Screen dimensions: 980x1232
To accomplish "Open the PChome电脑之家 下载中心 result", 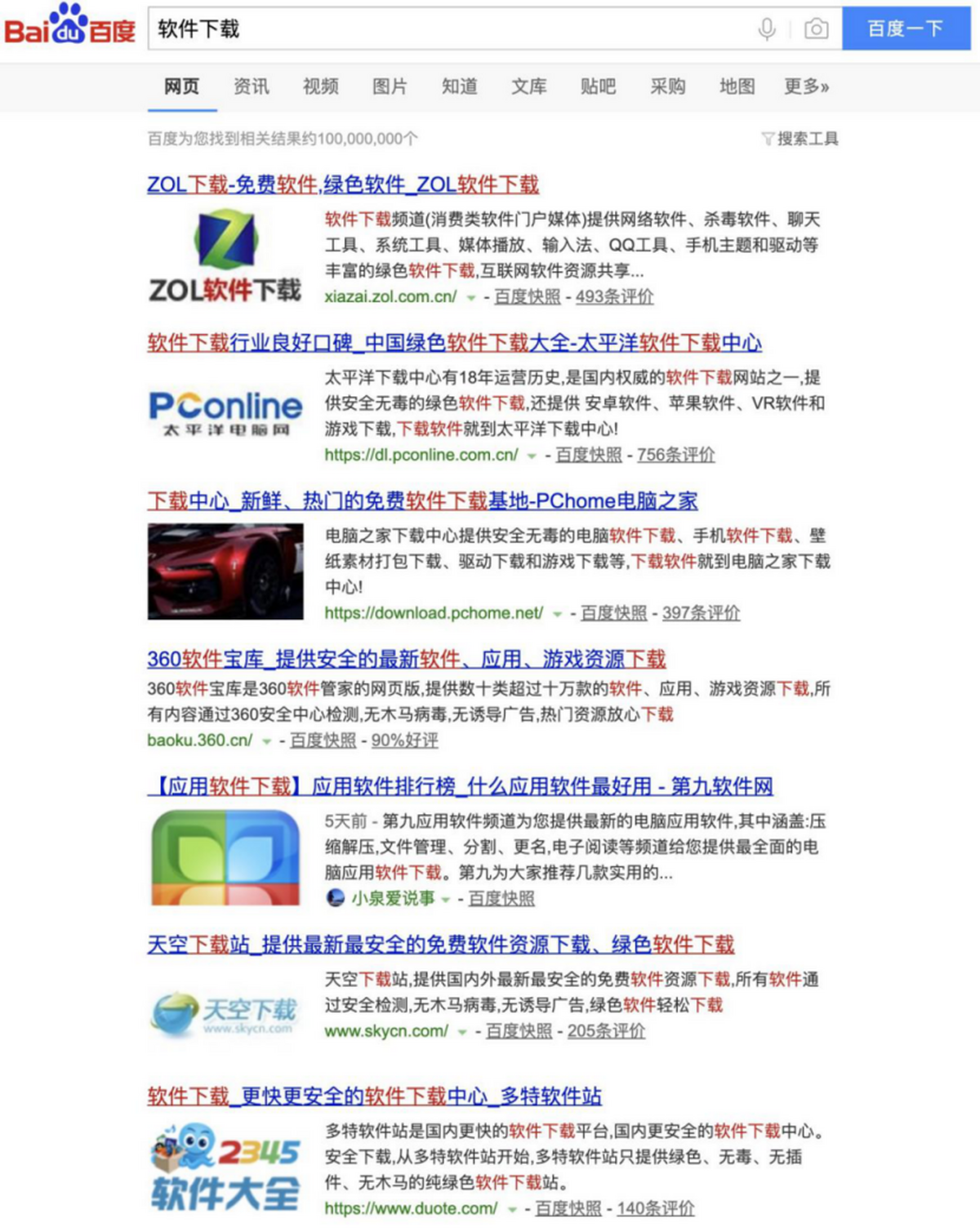I will 422,501.
